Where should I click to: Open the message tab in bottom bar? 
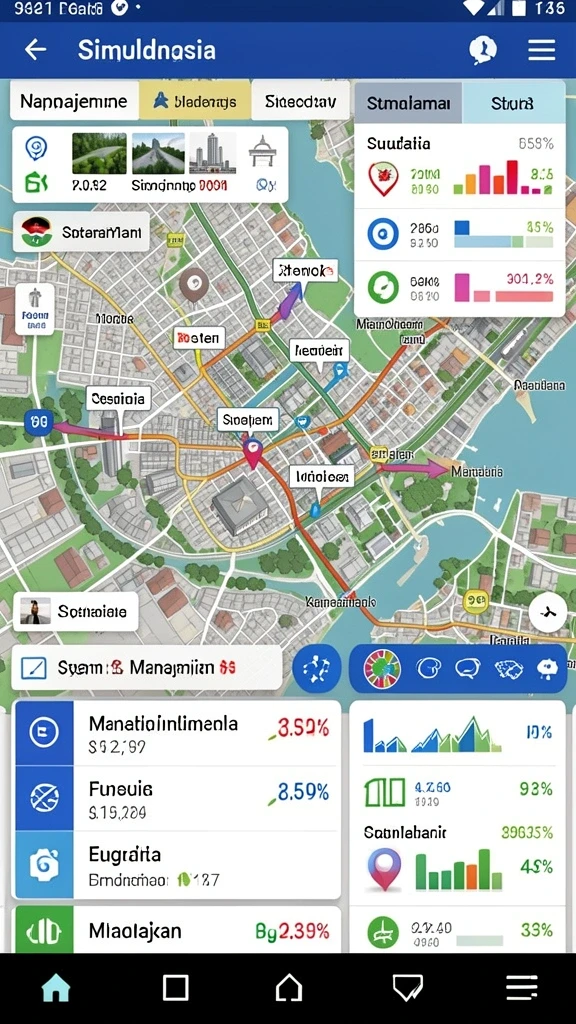point(408,987)
